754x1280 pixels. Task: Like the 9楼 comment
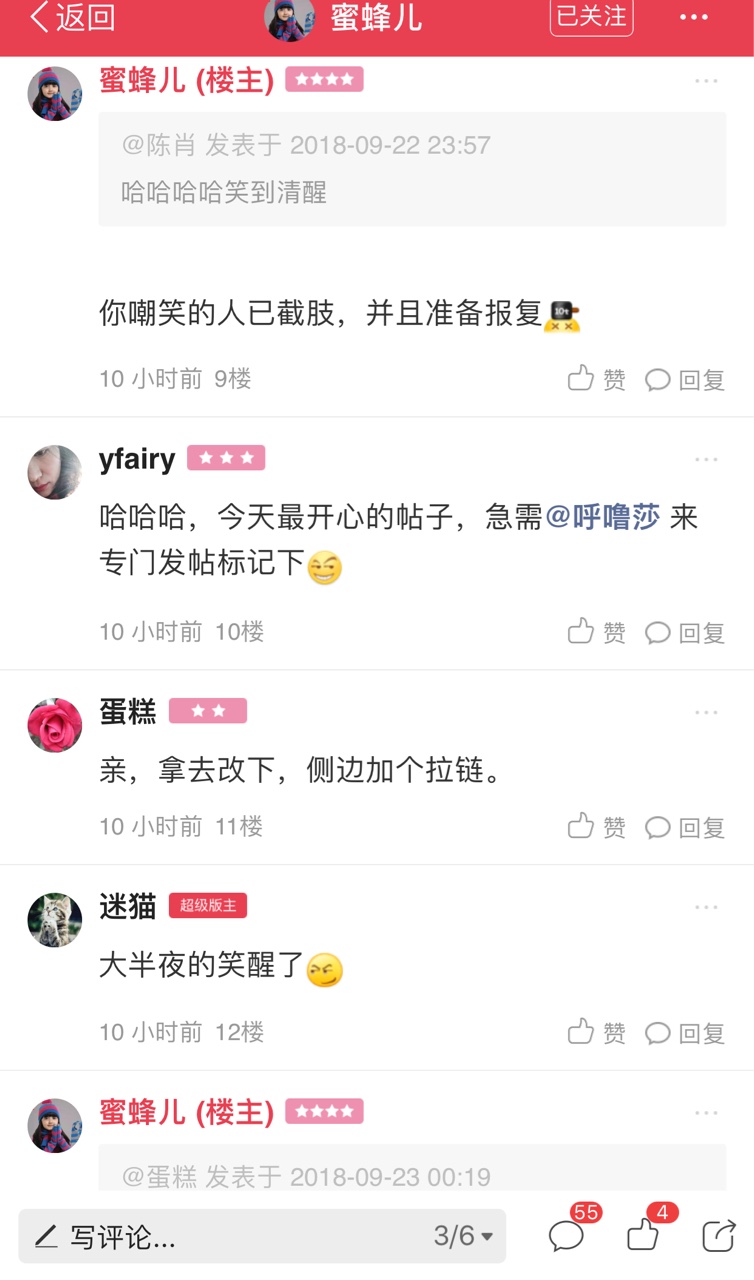pos(597,379)
